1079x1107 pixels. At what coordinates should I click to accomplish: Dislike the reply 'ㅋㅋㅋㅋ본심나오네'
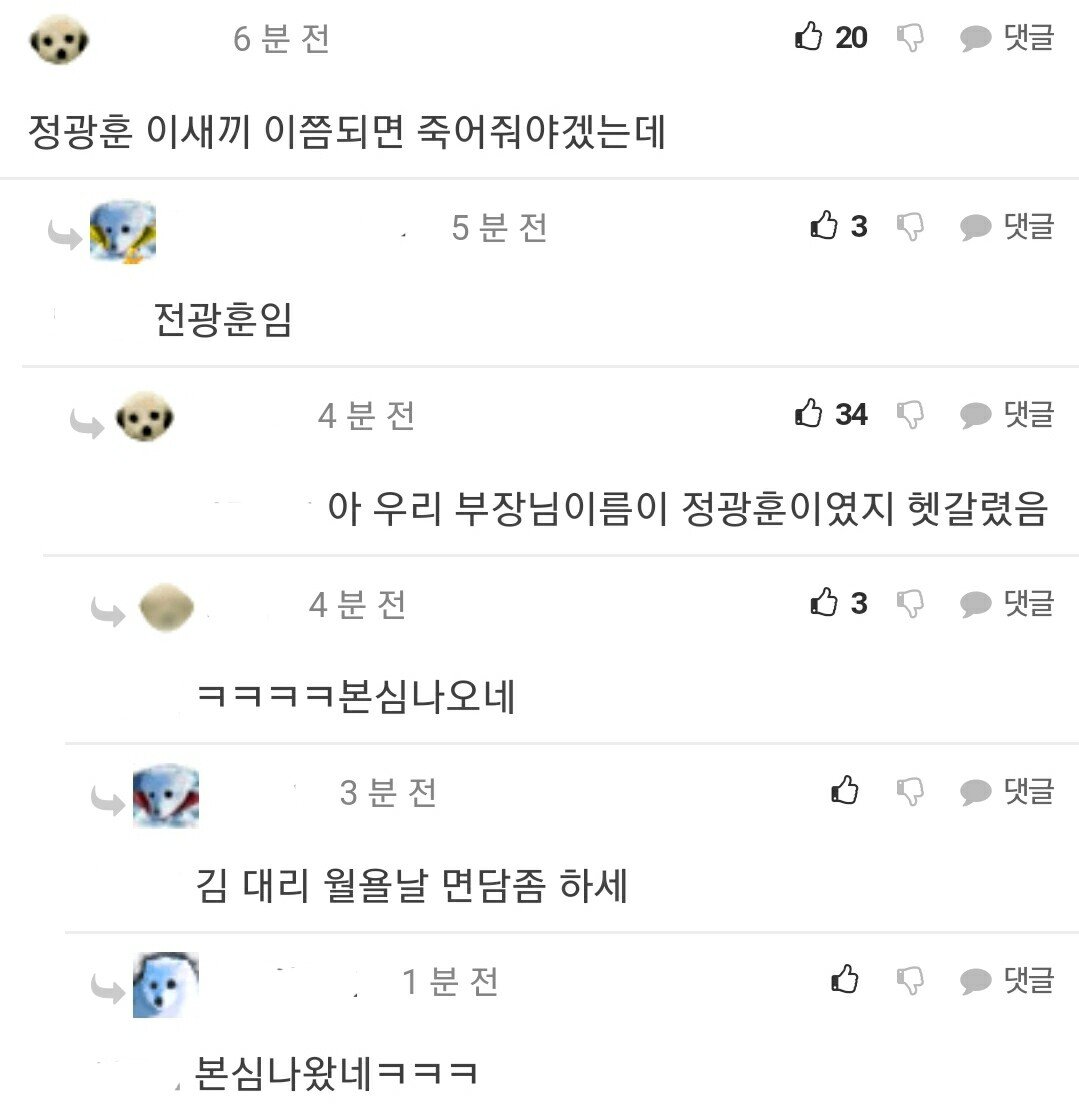(x=910, y=603)
